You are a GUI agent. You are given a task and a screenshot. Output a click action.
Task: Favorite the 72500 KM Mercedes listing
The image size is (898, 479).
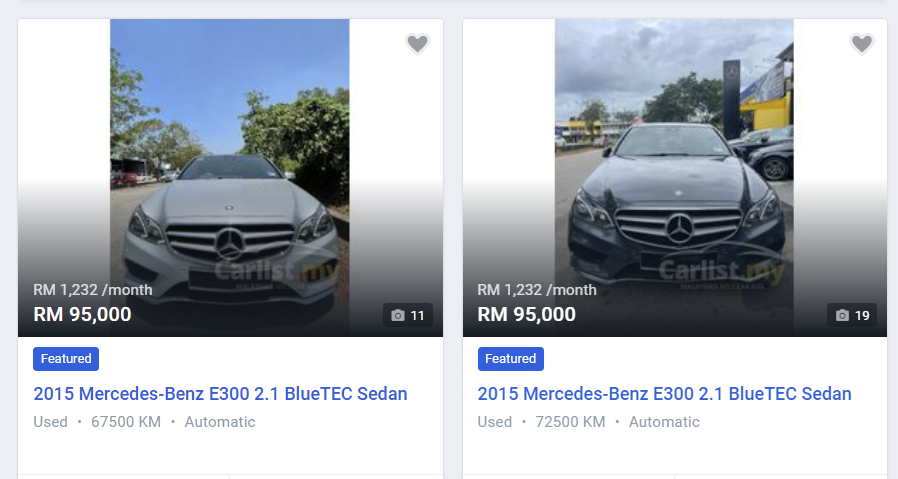coord(861,44)
